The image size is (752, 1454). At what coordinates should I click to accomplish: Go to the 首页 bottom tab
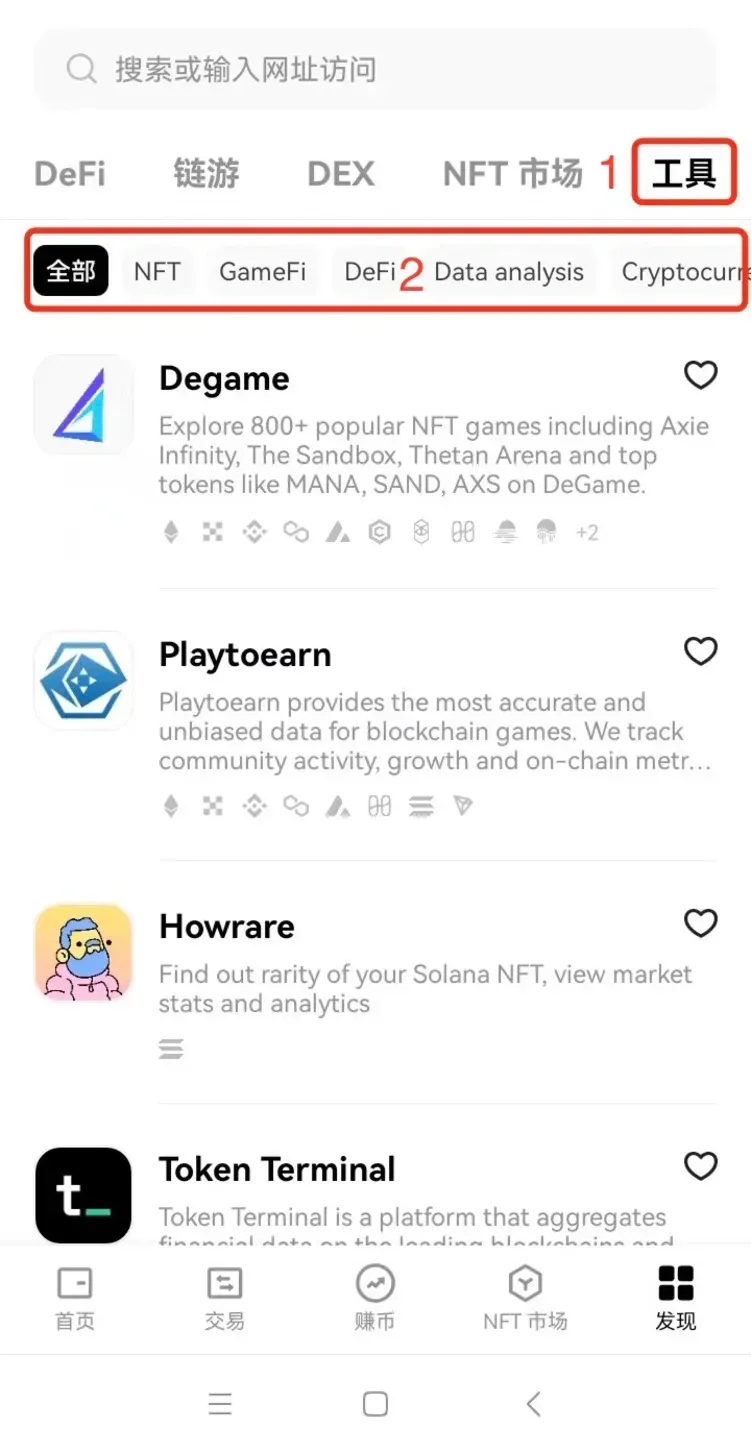75,1297
